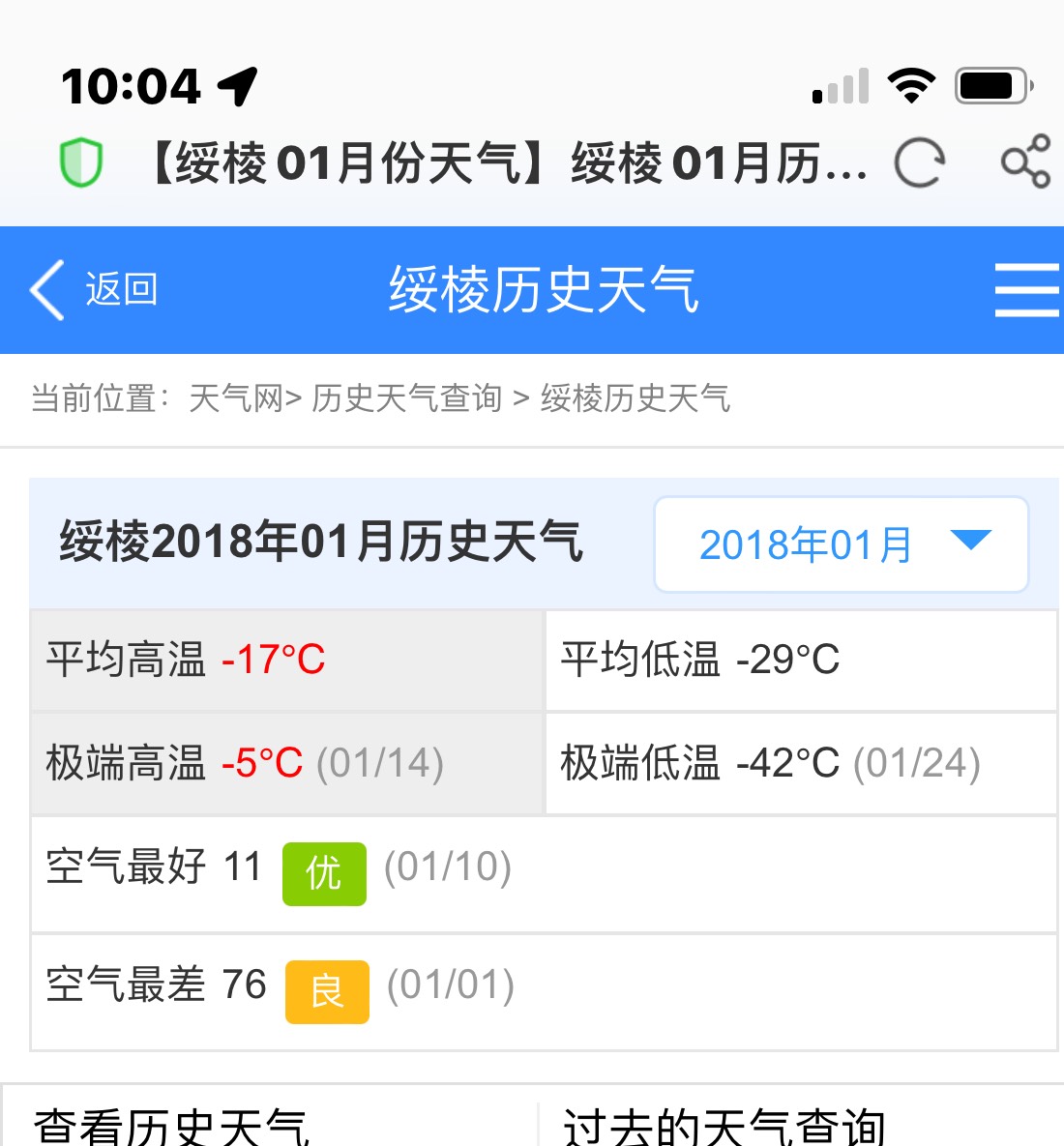This screenshot has width=1064, height=1146.
Task: Open the hamburger menu
Action: tap(1026, 289)
